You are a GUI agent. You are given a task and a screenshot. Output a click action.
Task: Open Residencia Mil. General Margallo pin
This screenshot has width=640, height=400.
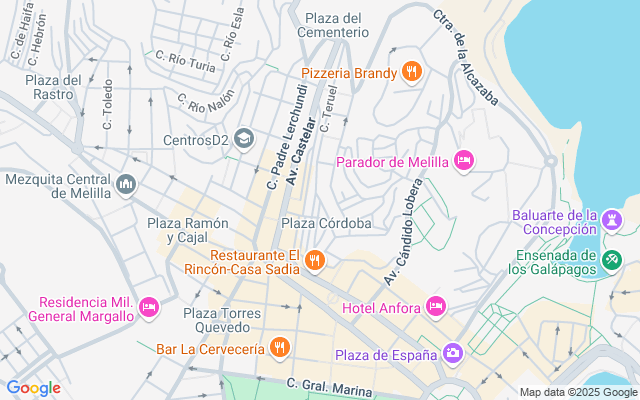pyautogui.click(x=149, y=306)
